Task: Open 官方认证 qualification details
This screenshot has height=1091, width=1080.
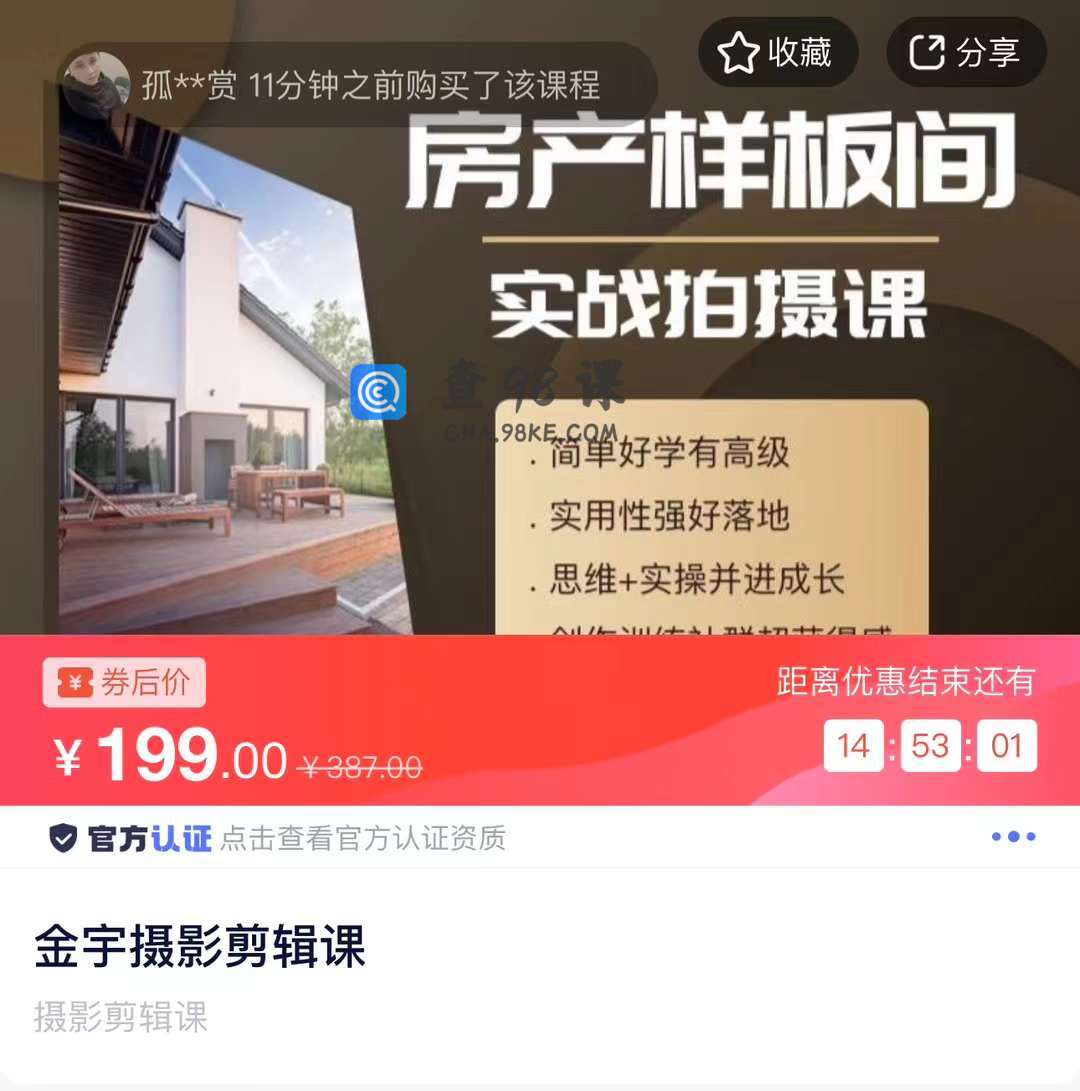Action: 277,838
